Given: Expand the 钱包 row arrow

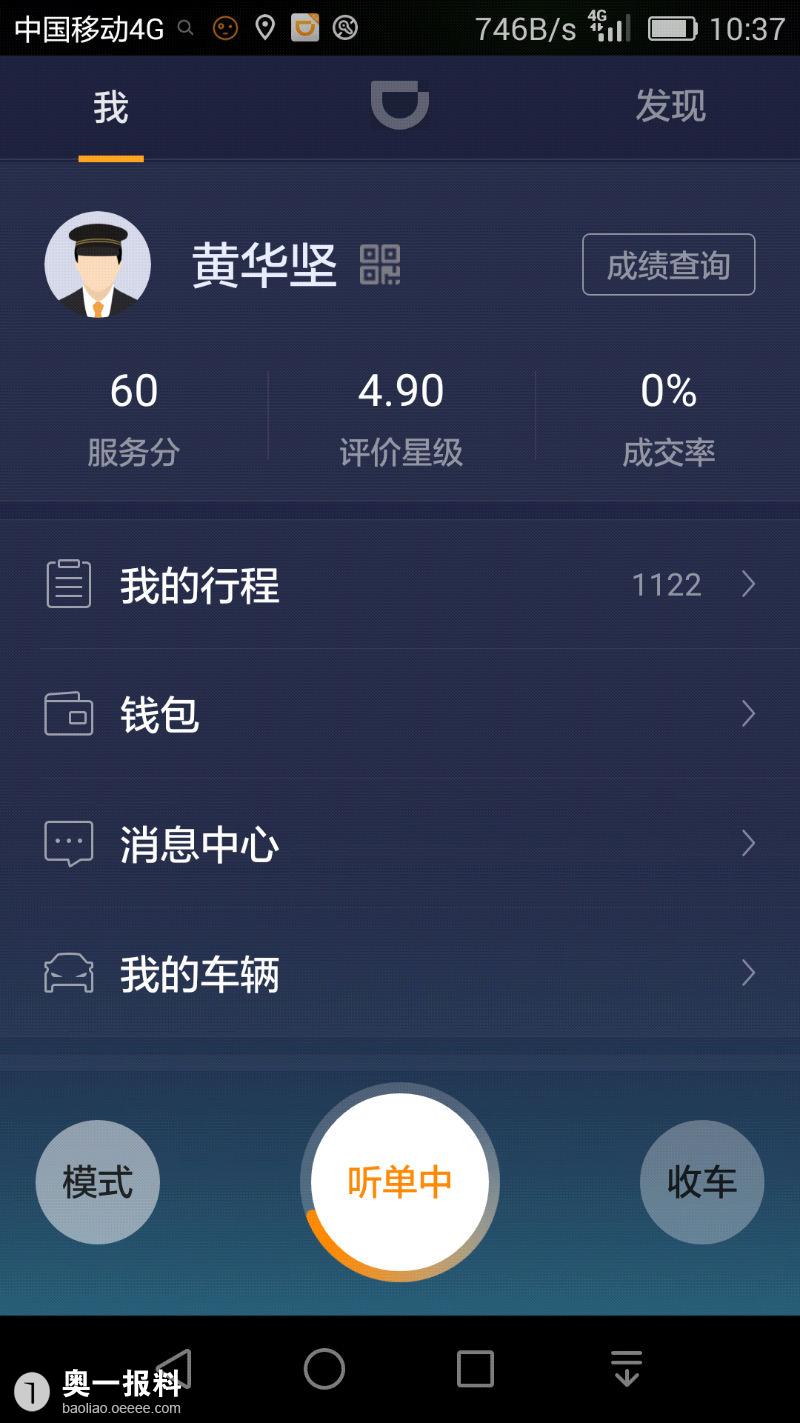Looking at the screenshot, I should click(x=748, y=713).
